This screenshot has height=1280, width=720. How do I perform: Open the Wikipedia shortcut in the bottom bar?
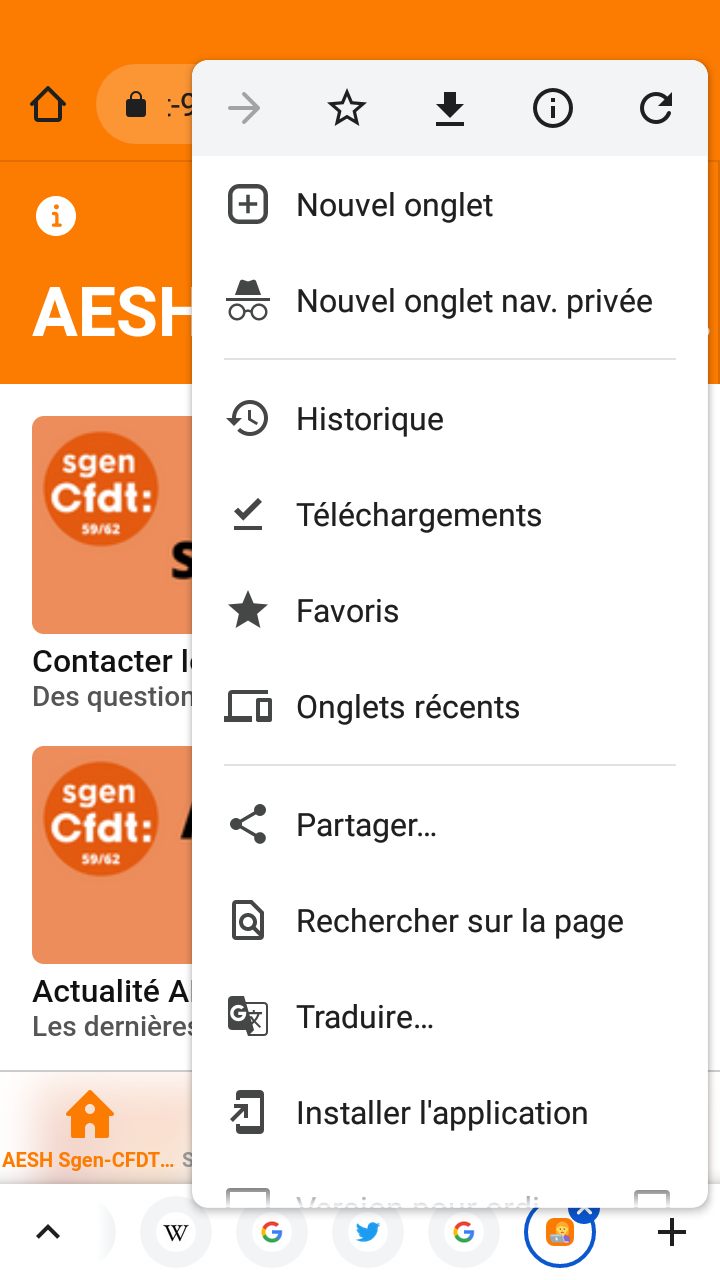coord(176,1232)
